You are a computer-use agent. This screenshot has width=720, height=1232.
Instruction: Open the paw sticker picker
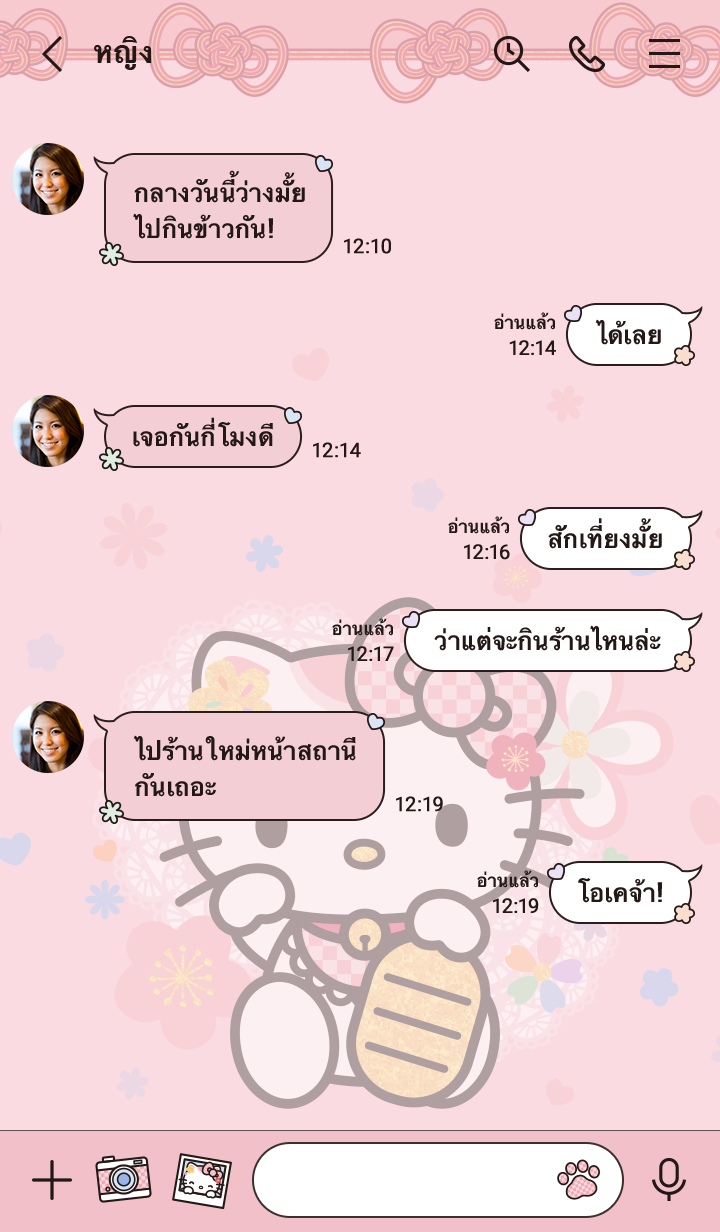pyautogui.click(x=578, y=1180)
